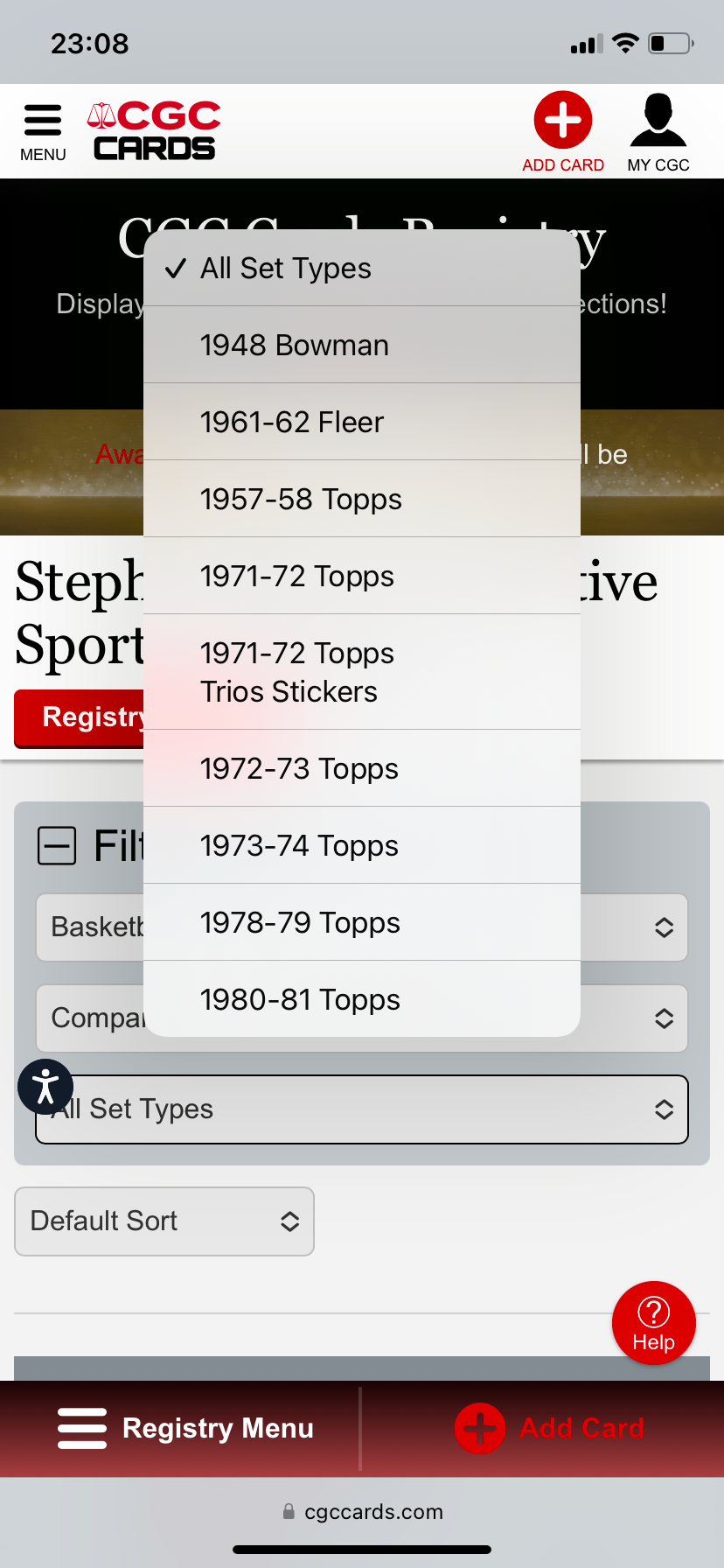Select 1971-72 Topps Trios Stickers
The image size is (724, 1568).
(362, 672)
